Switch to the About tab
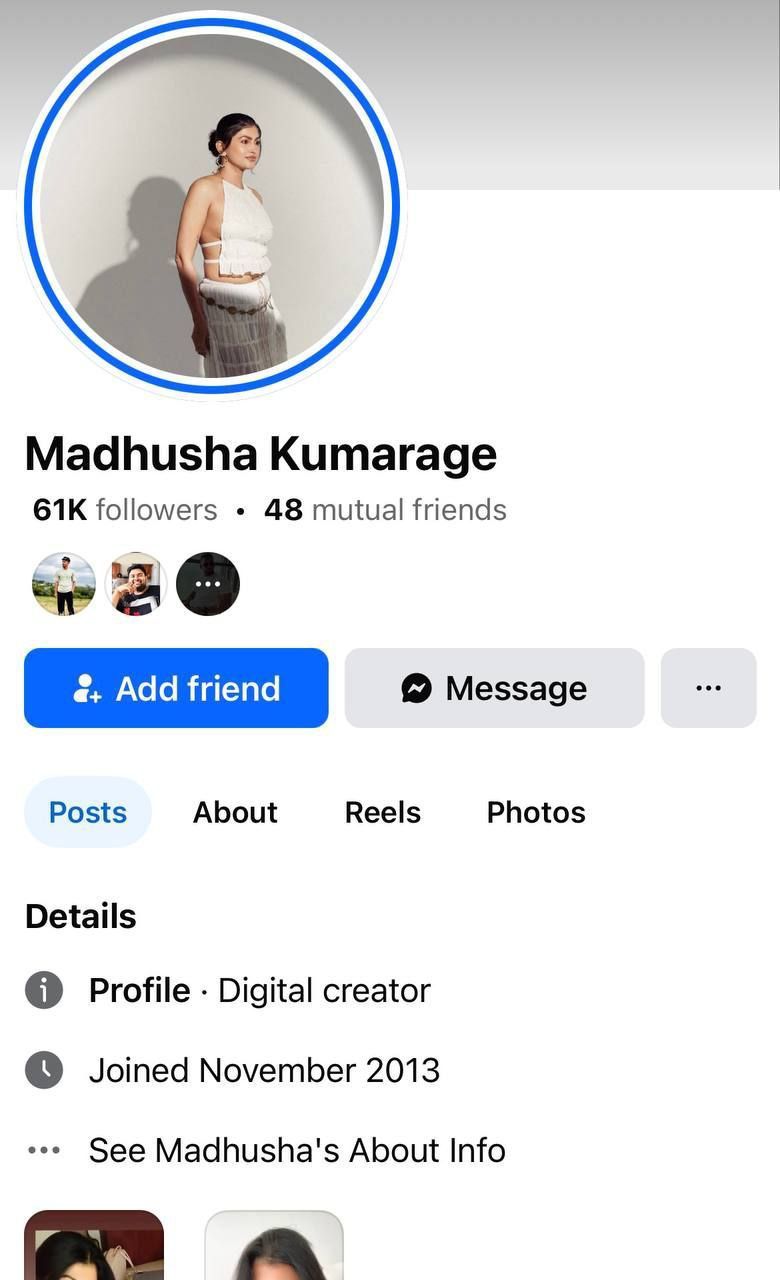 coord(235,812)
